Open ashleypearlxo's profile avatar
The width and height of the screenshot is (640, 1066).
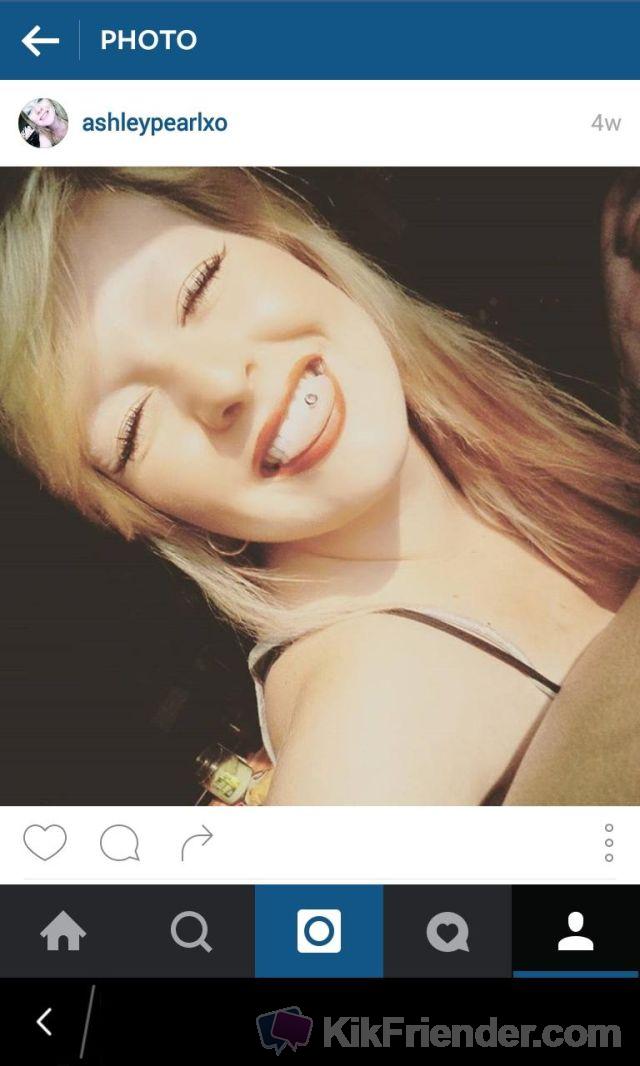pyautogui.click(x=43, y=123)
